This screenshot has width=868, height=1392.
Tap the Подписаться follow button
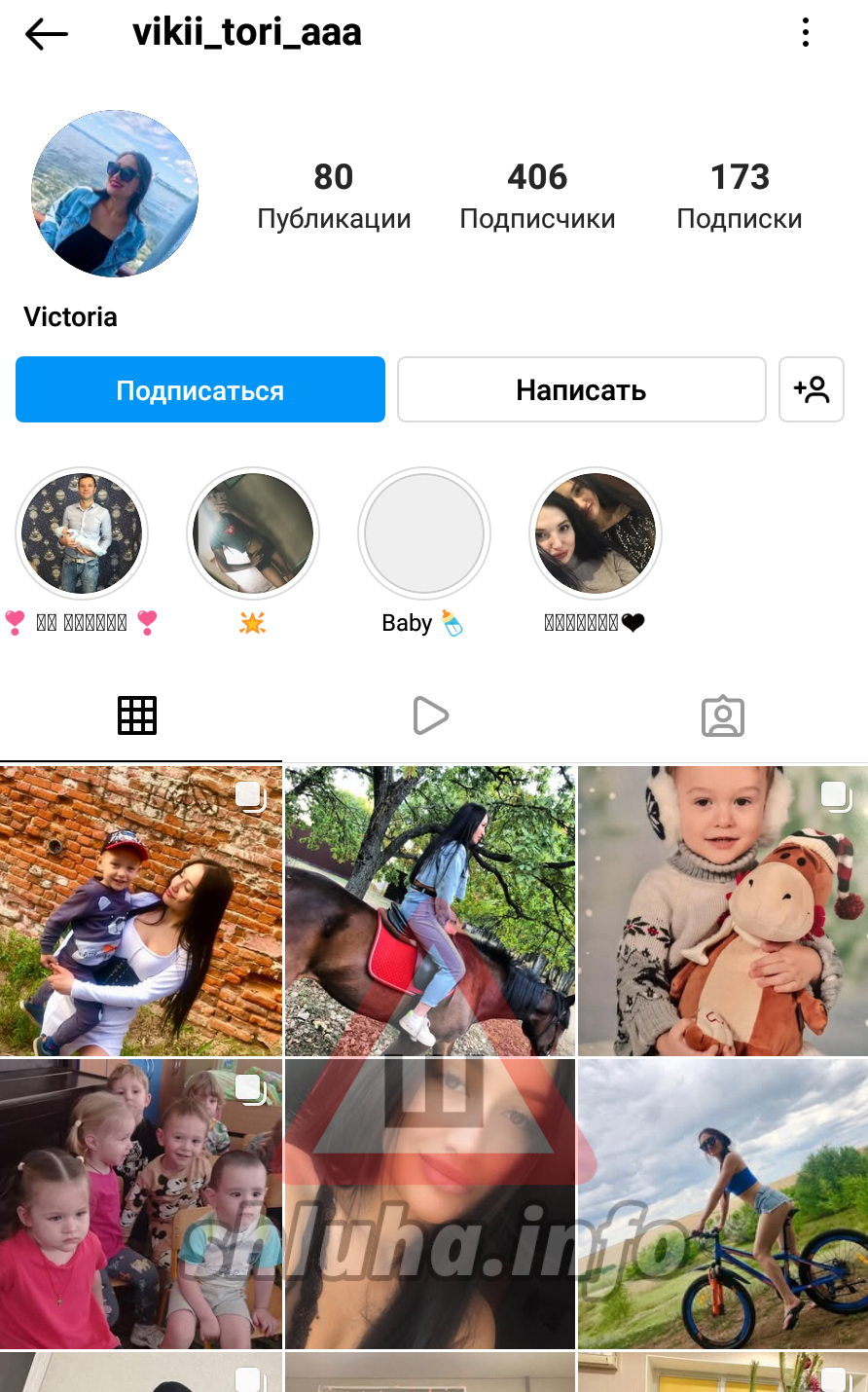point(200,389)
